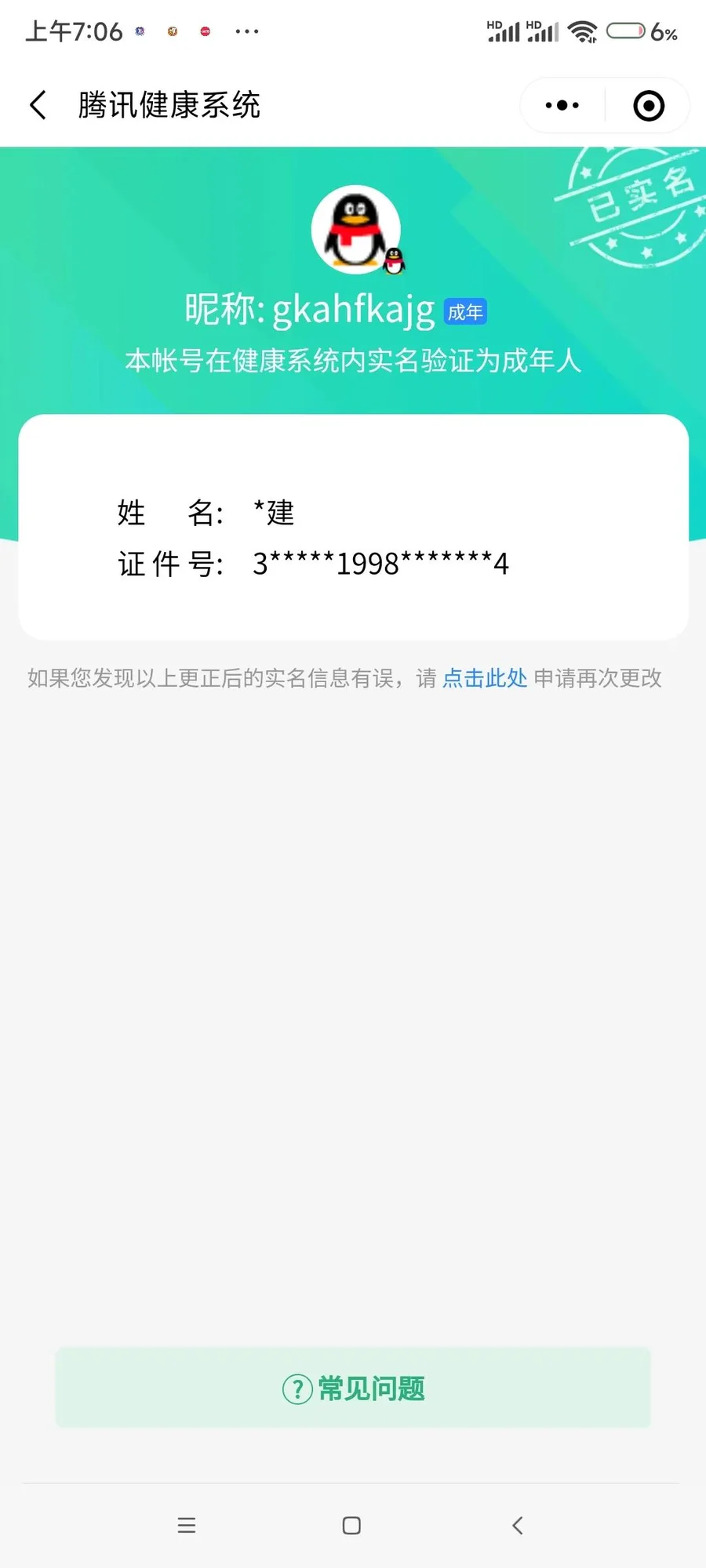Go to home screen via navigation bar
This screenshot has height=1568, width=706.
[x=351, y=1525]
